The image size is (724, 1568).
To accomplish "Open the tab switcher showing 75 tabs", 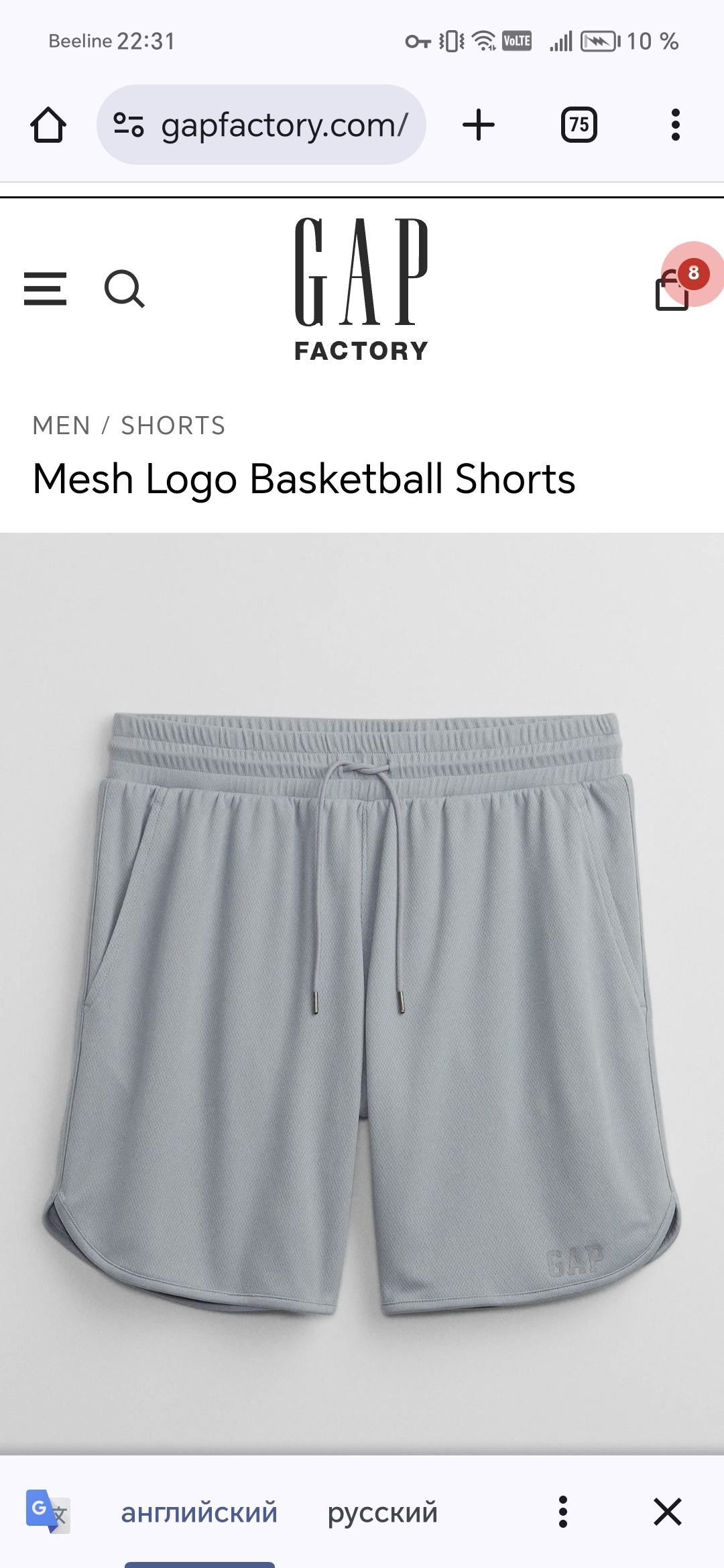I will point(579,125).
